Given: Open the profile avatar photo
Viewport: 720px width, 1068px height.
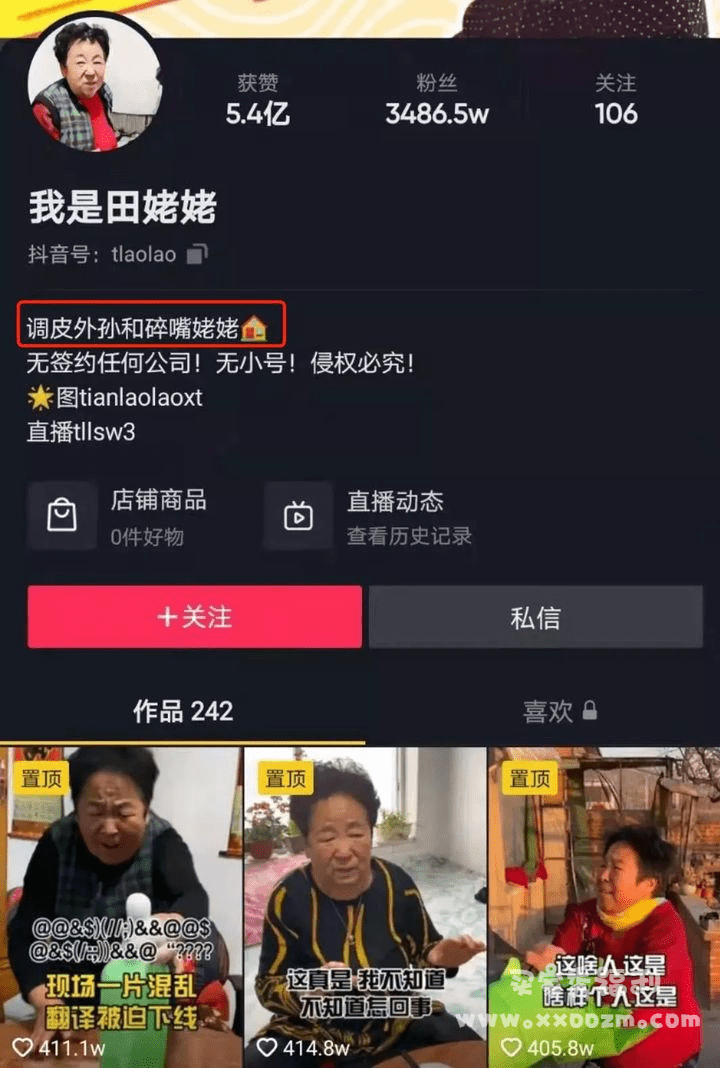Looking at the screenshot, I should (96, 85).
